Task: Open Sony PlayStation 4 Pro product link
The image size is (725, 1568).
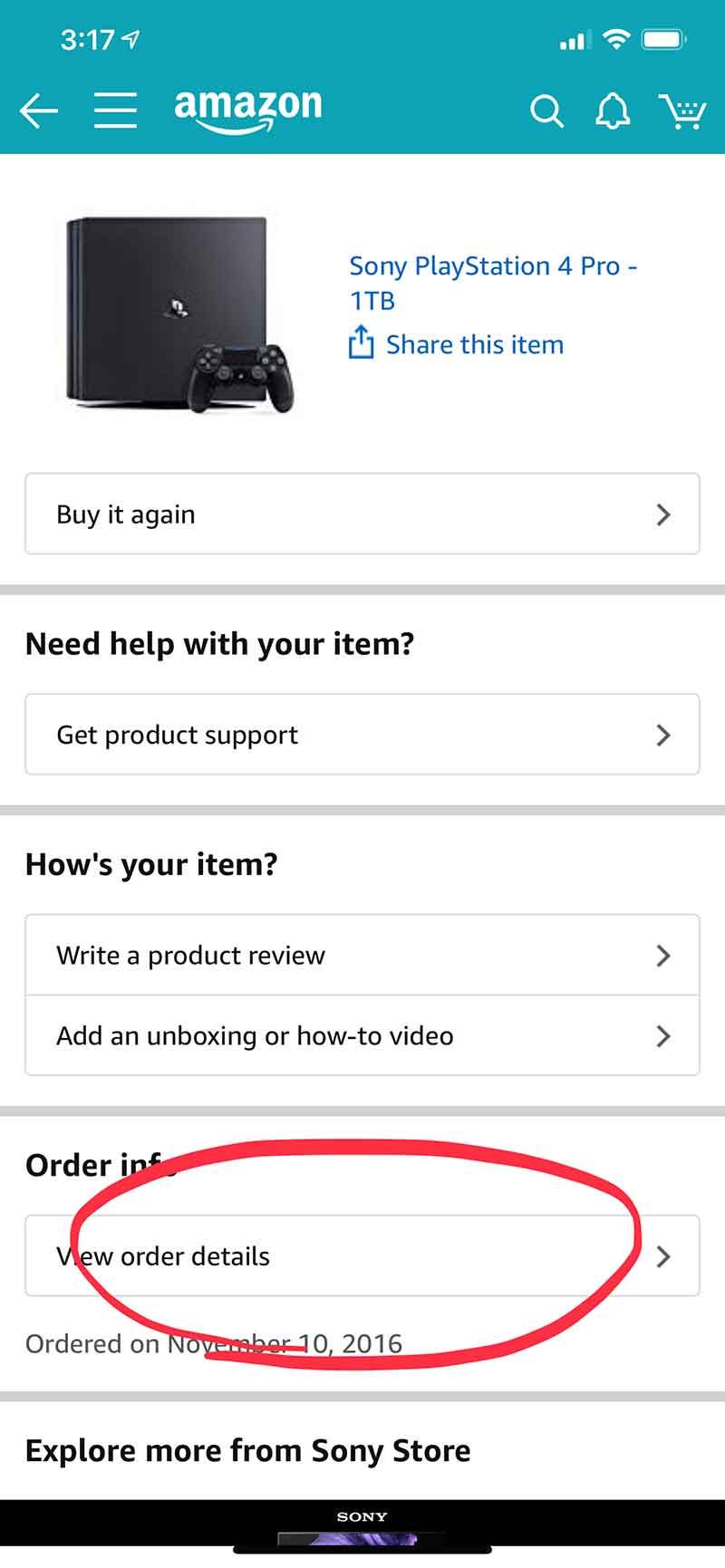Action: (x=493, y=283)
